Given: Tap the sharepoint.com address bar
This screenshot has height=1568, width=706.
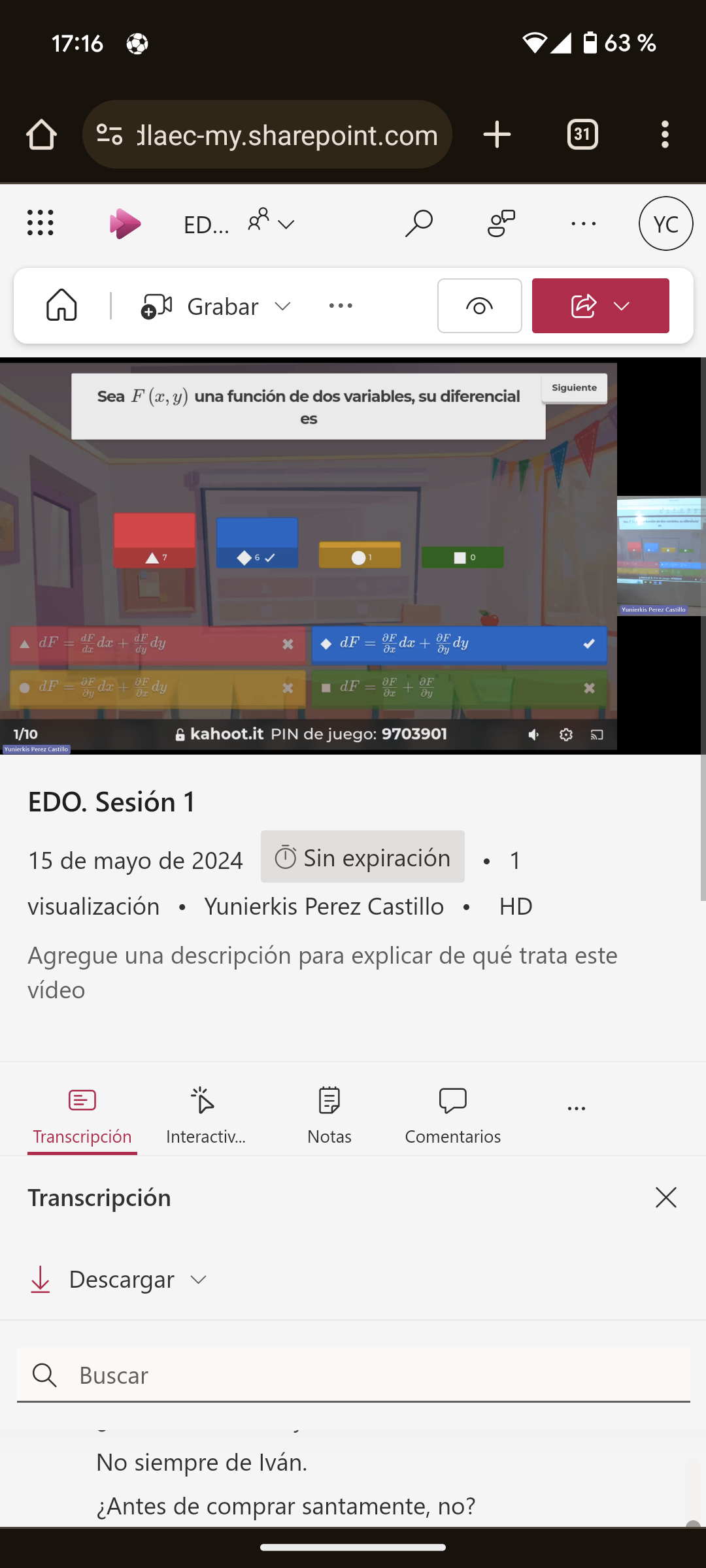Looking at the screenshot, I should tap(286, 135).
